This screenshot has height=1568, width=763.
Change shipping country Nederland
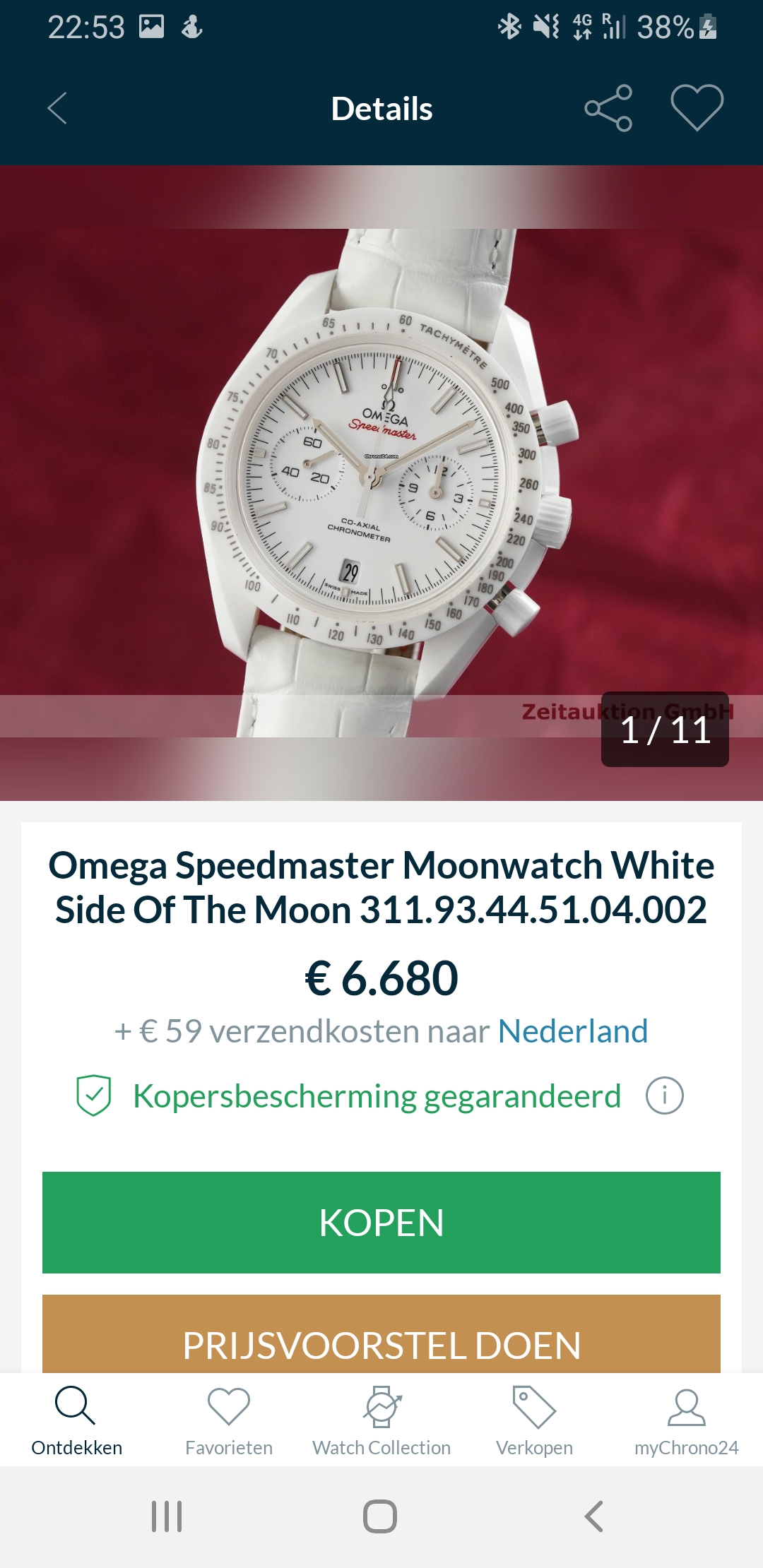pyautogui.click(x=572, y=1031)
